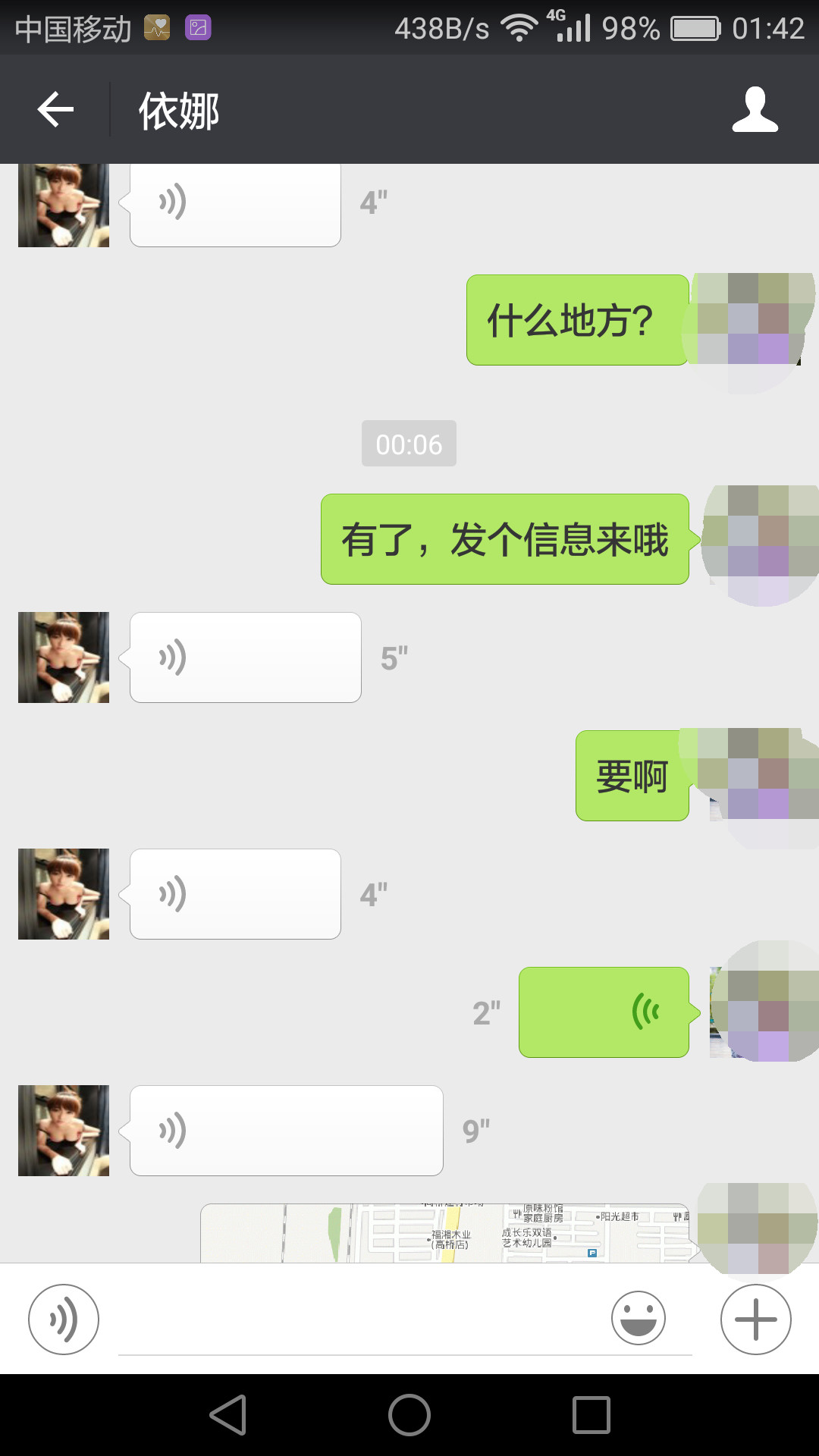The width and height of the screenshot is (819, 1456).
Task: Tap the back arrow to leave the chat
Action: click(x=53, y=110)
